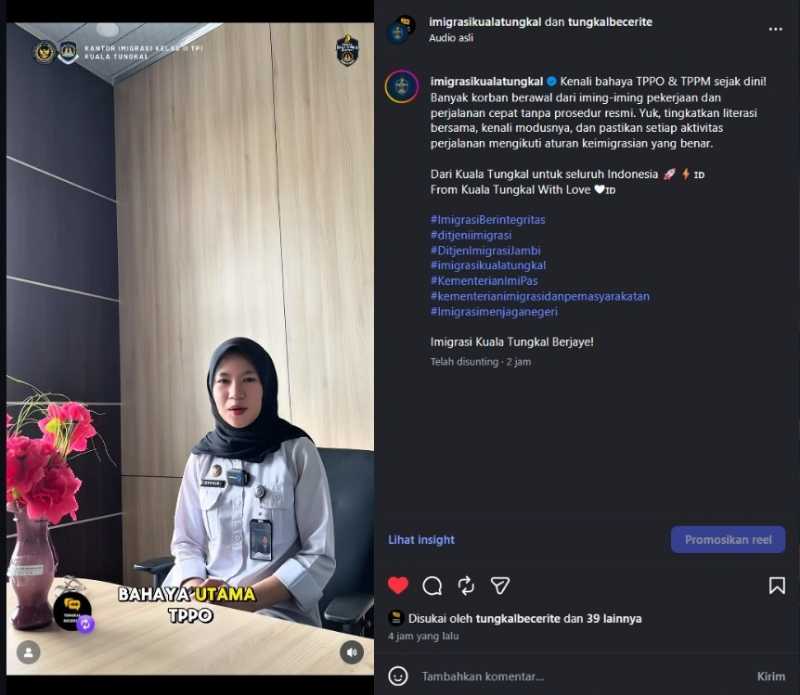View tagged people on the video
Screen dimensions: 800x695
tap(29, 653)
